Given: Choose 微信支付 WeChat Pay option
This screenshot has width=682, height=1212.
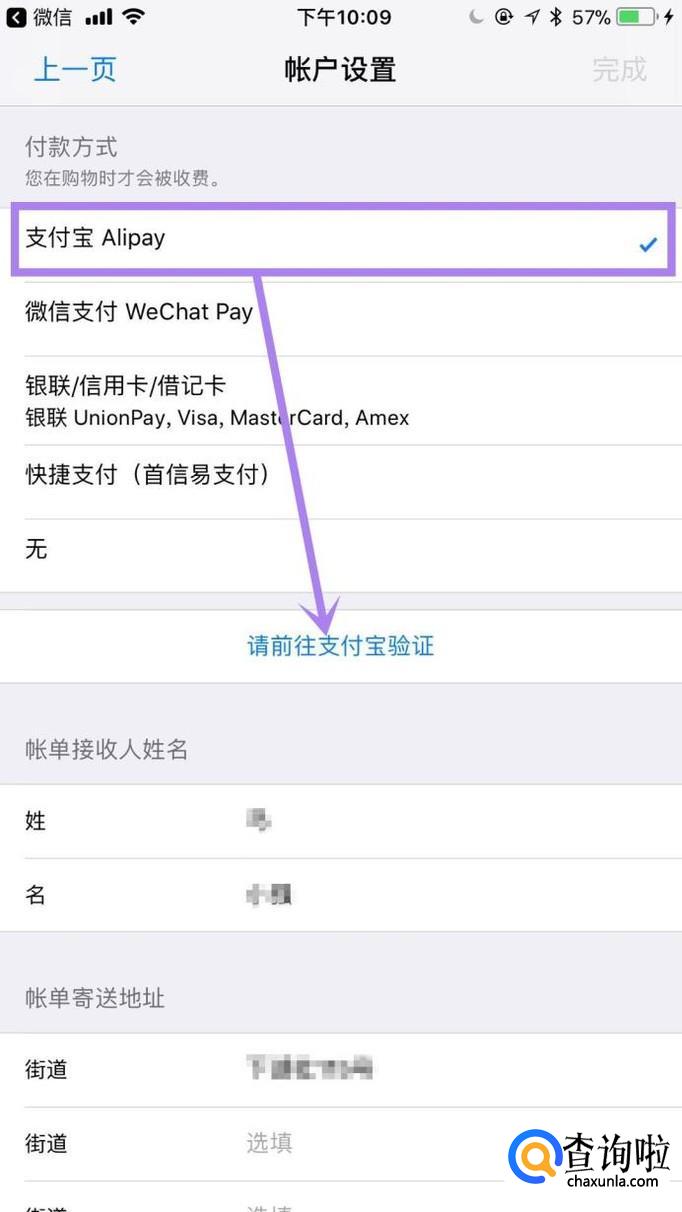Looking at the screenshot, I should [340, 312].
